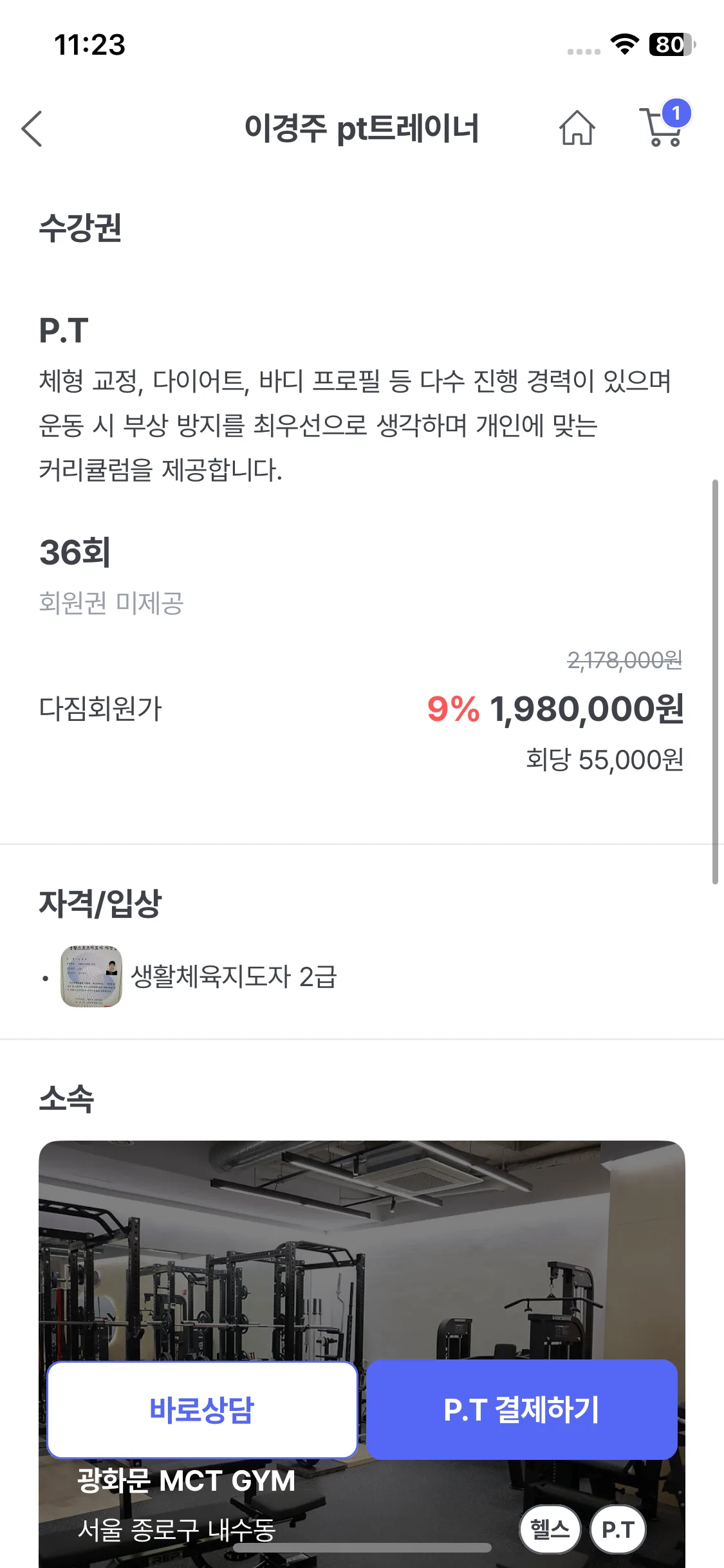The height and width of the screenshot is (1568, 724).
Task: Tap P.T 결제하기 to pay
Action: point(521,1410)
